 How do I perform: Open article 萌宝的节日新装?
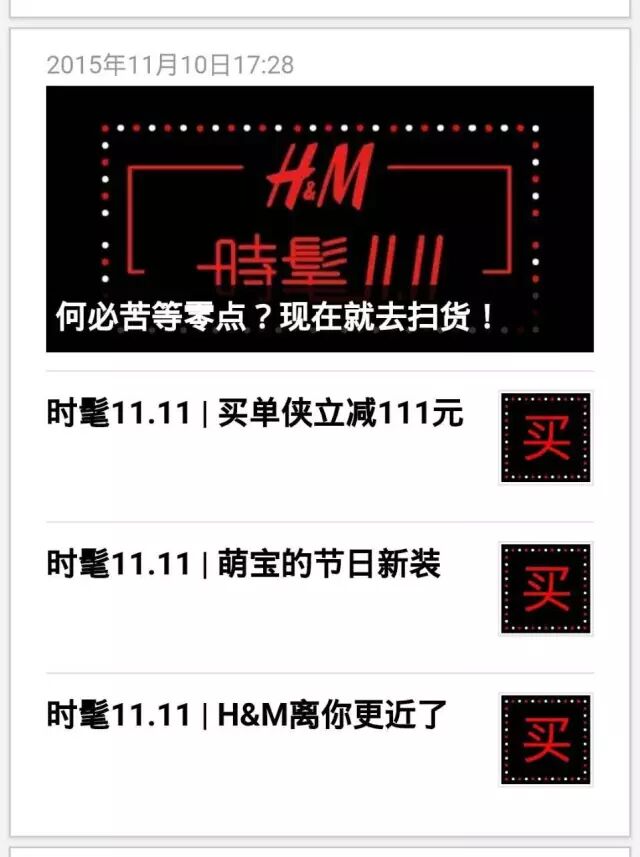pyautogui.click(x=244, y=564)
